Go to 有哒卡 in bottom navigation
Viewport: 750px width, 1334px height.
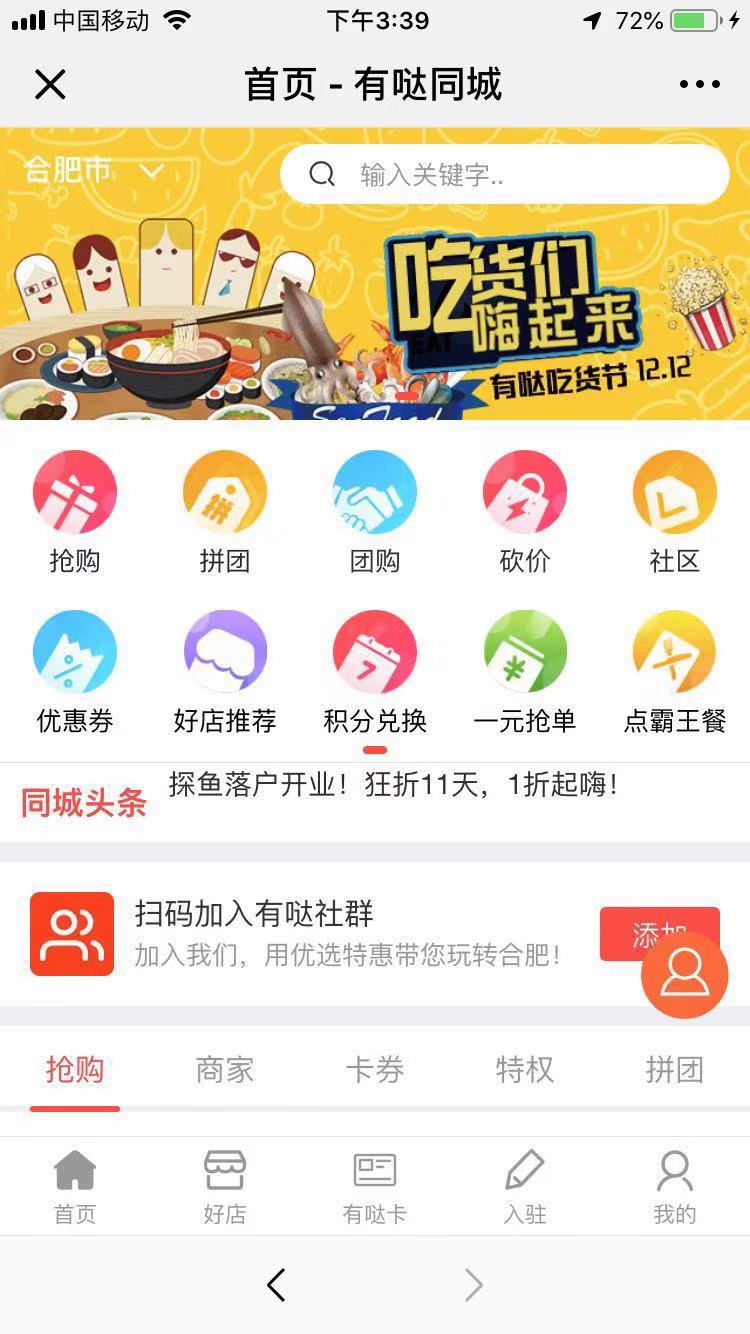point(375,1187)
